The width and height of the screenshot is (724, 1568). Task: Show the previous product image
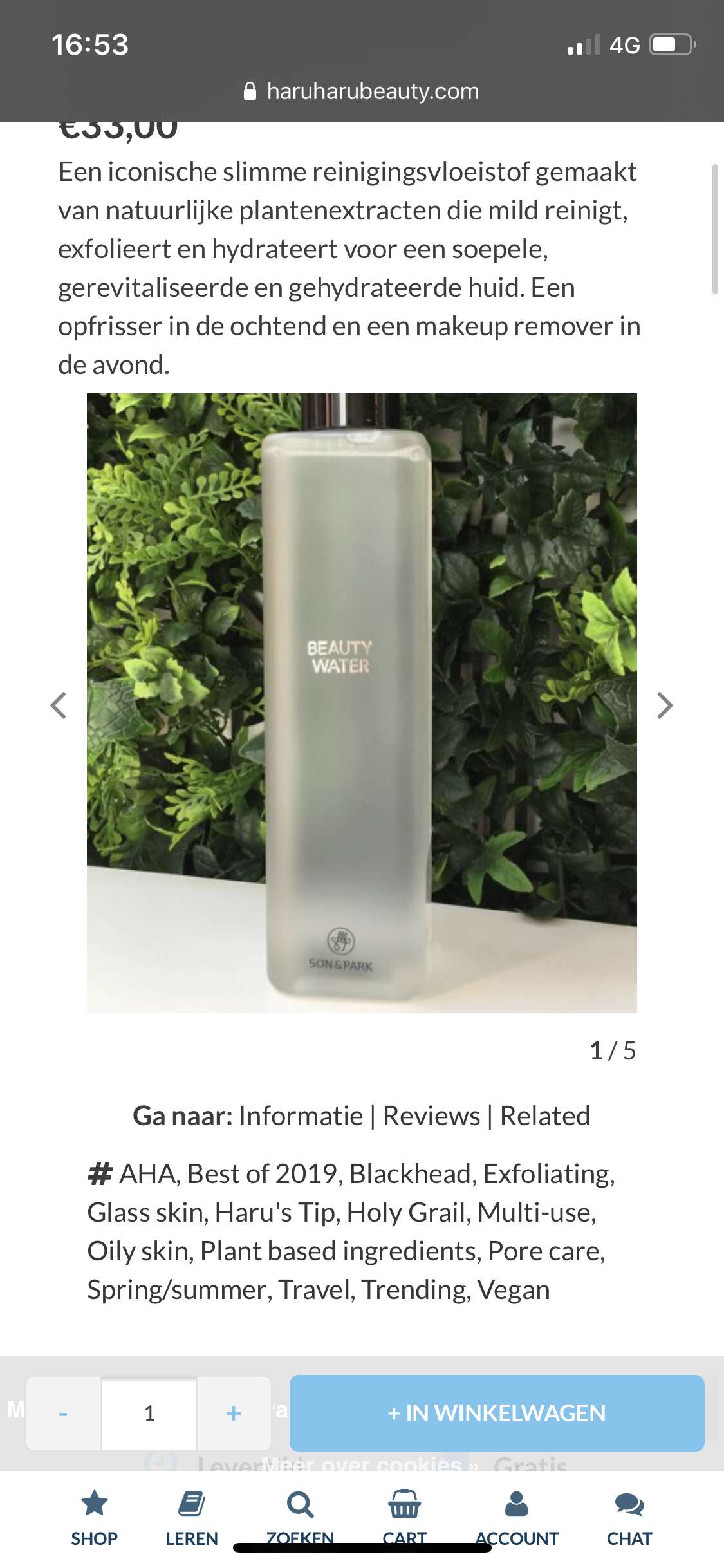coord(59,705)
